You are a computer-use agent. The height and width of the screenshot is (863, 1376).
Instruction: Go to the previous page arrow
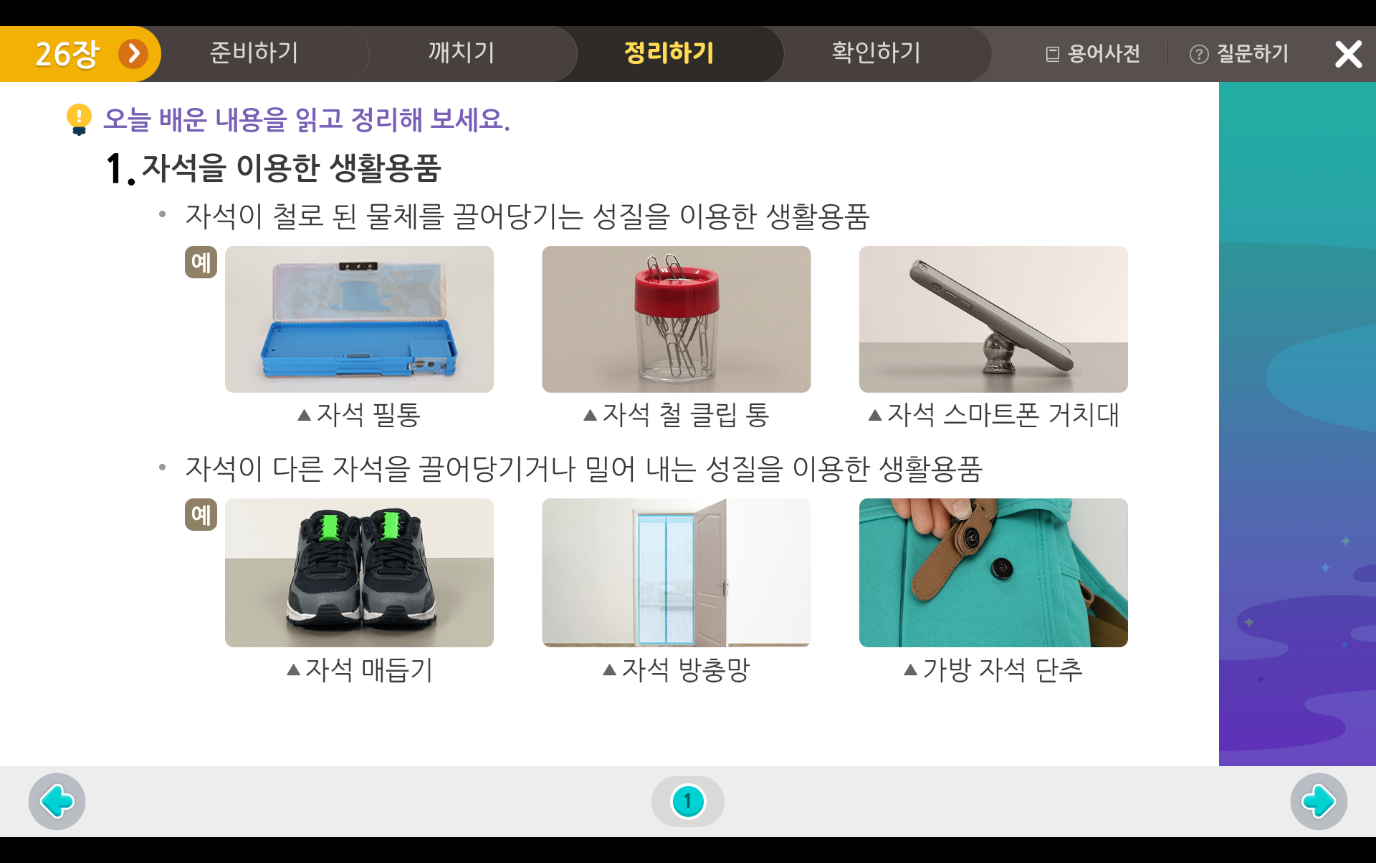tap(57, 801)
